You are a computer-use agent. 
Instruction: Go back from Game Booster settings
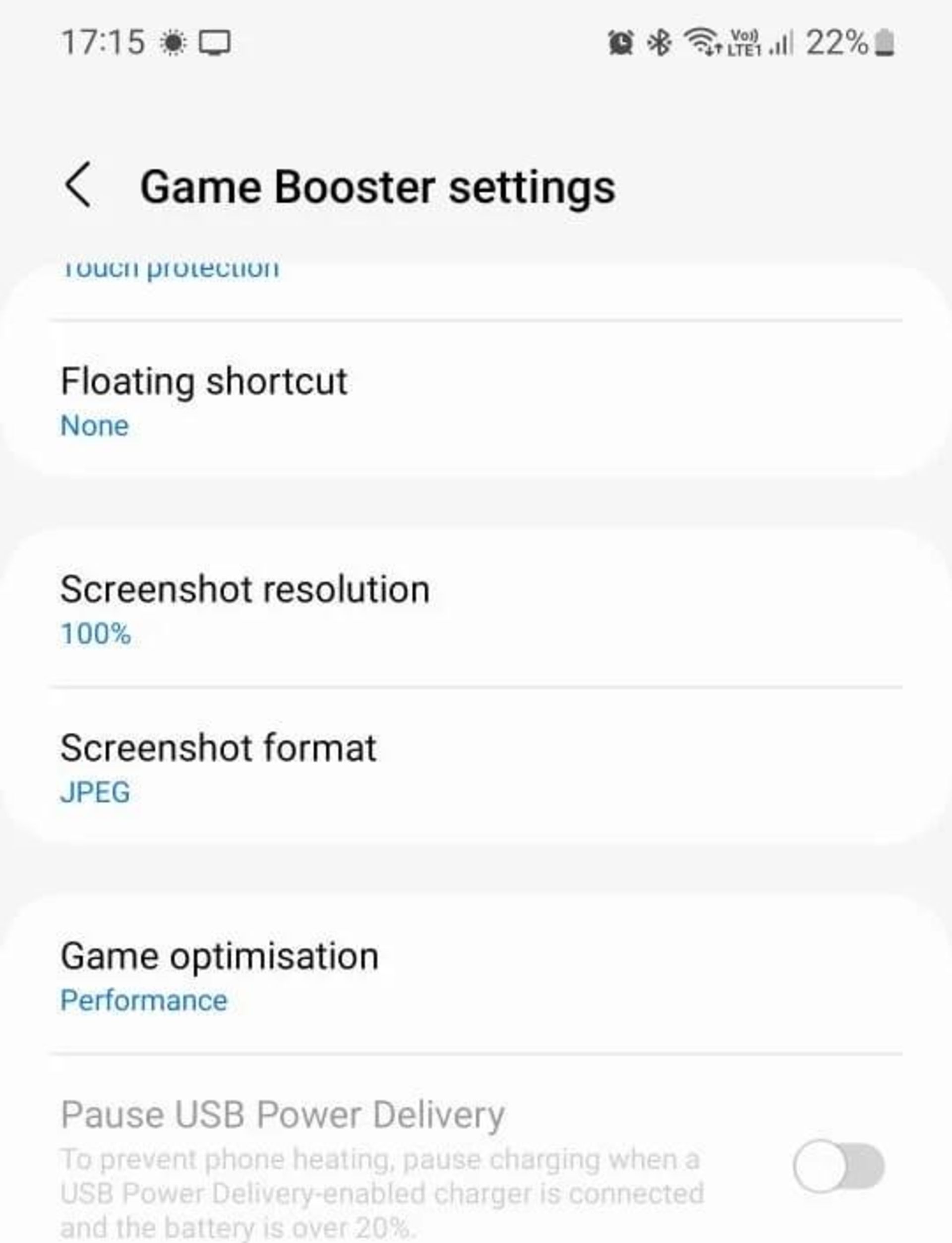pos(78,185)
